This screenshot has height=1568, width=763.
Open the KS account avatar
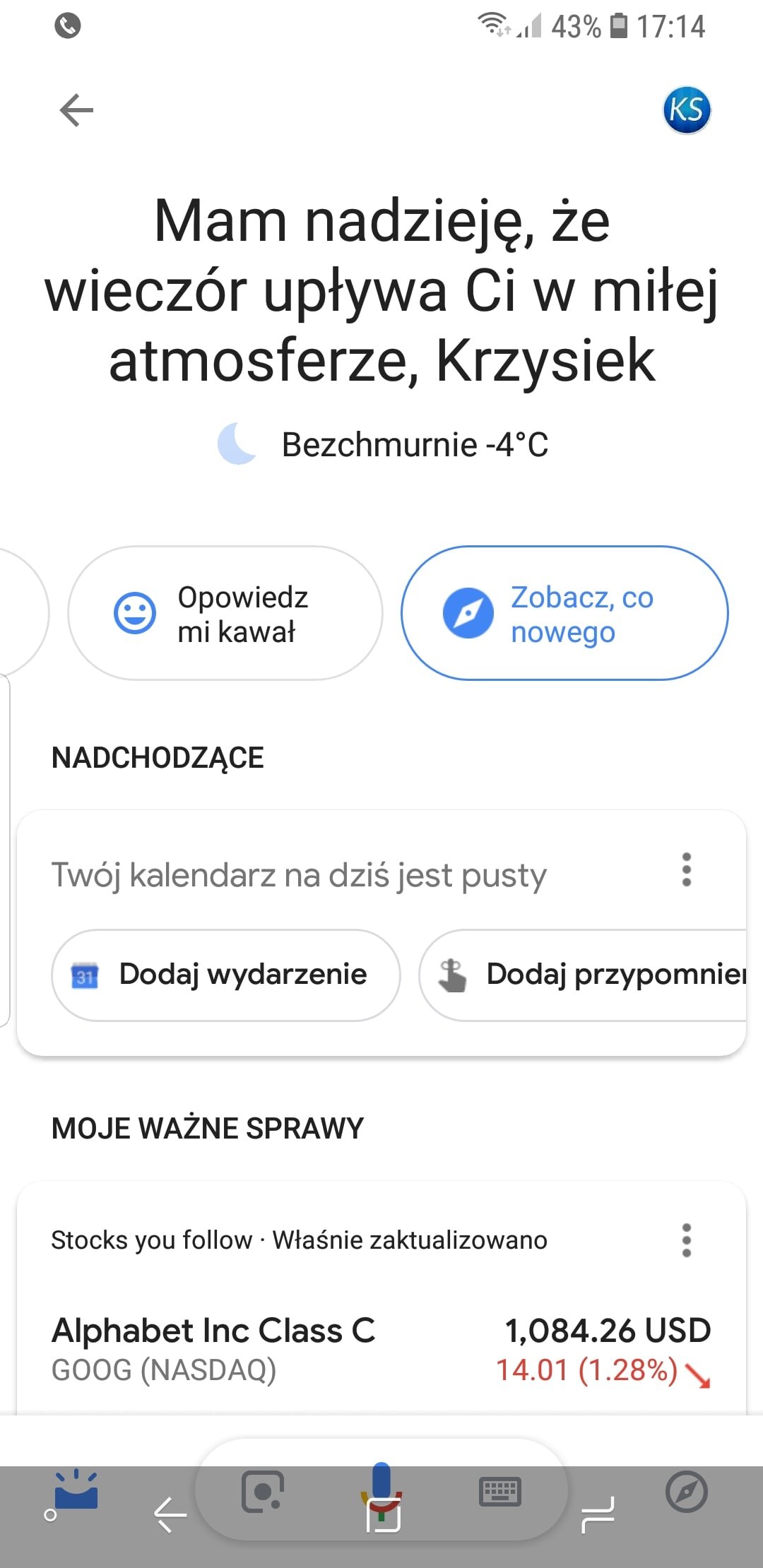(687, 110)
